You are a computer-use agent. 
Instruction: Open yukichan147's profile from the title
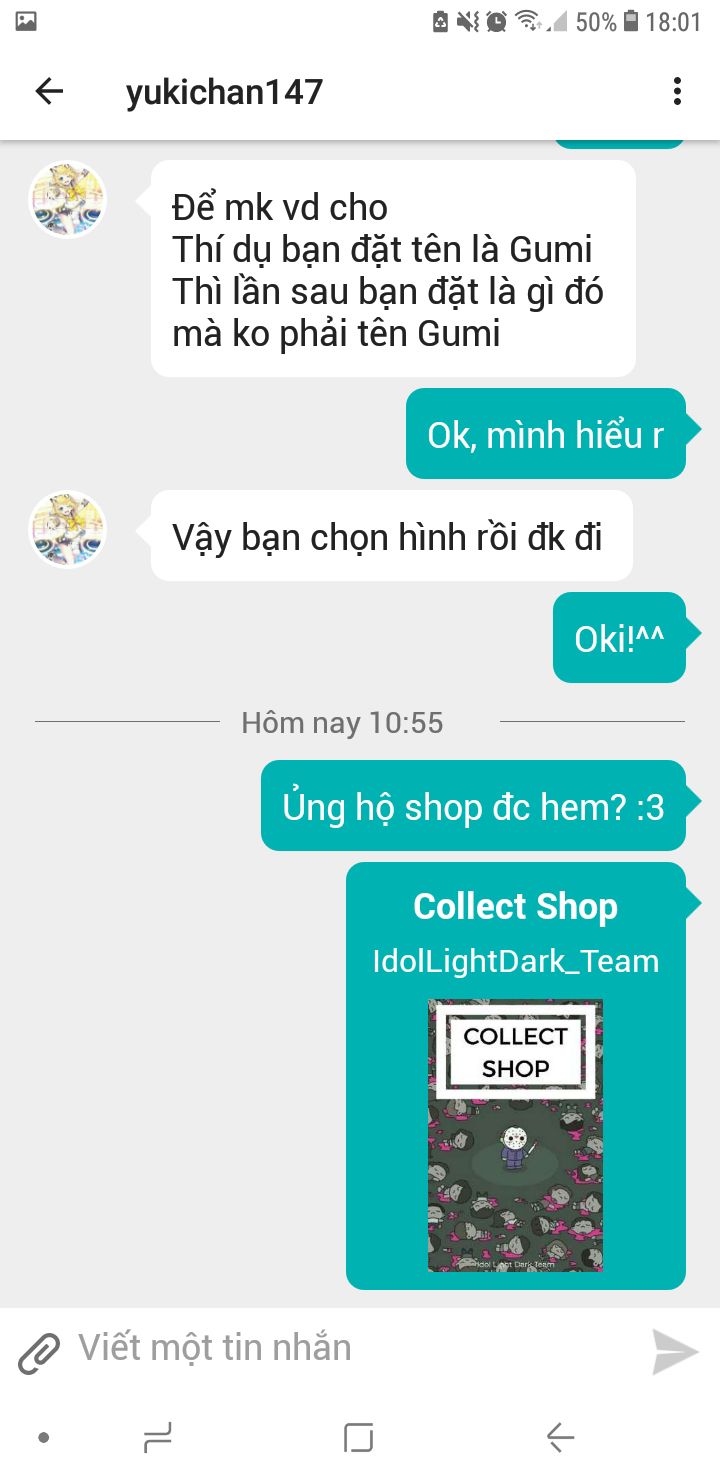coord(224,92)
